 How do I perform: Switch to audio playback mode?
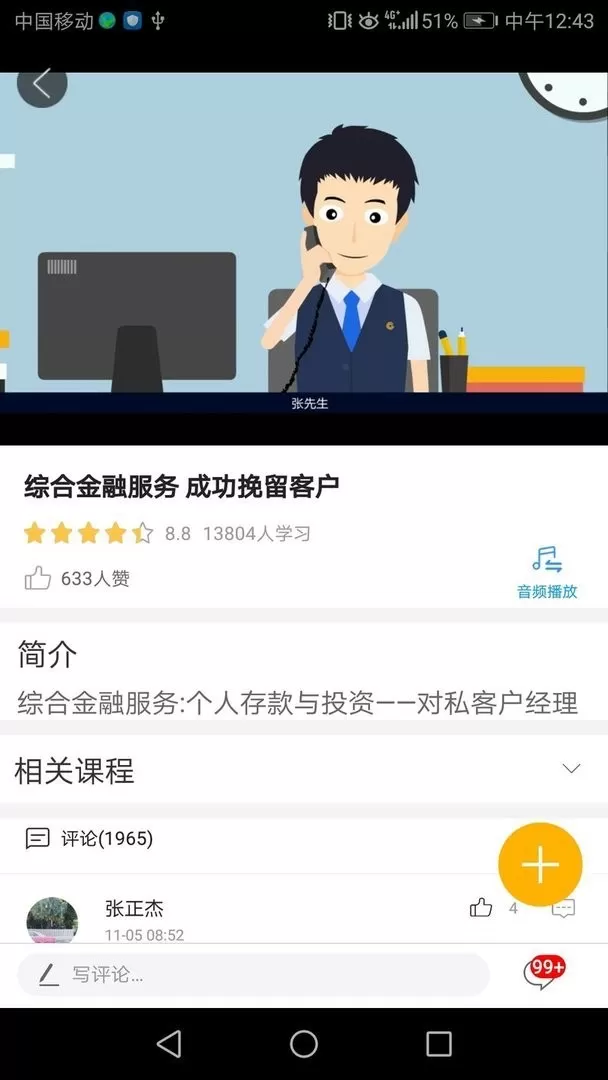click(x=547, y=572)
